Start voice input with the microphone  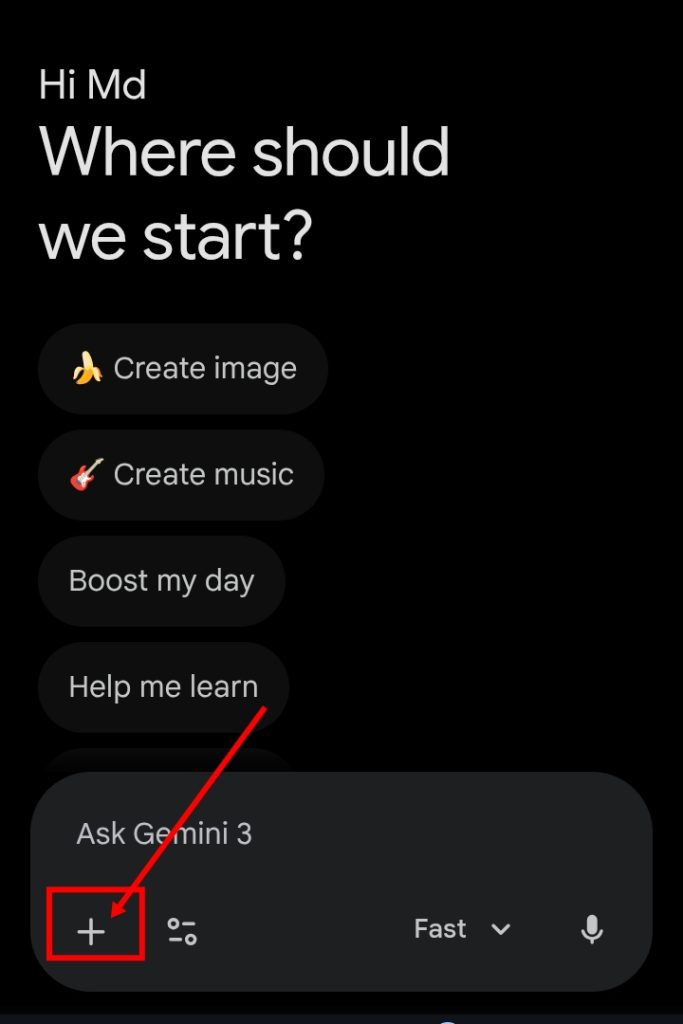[x=592, y=930]
